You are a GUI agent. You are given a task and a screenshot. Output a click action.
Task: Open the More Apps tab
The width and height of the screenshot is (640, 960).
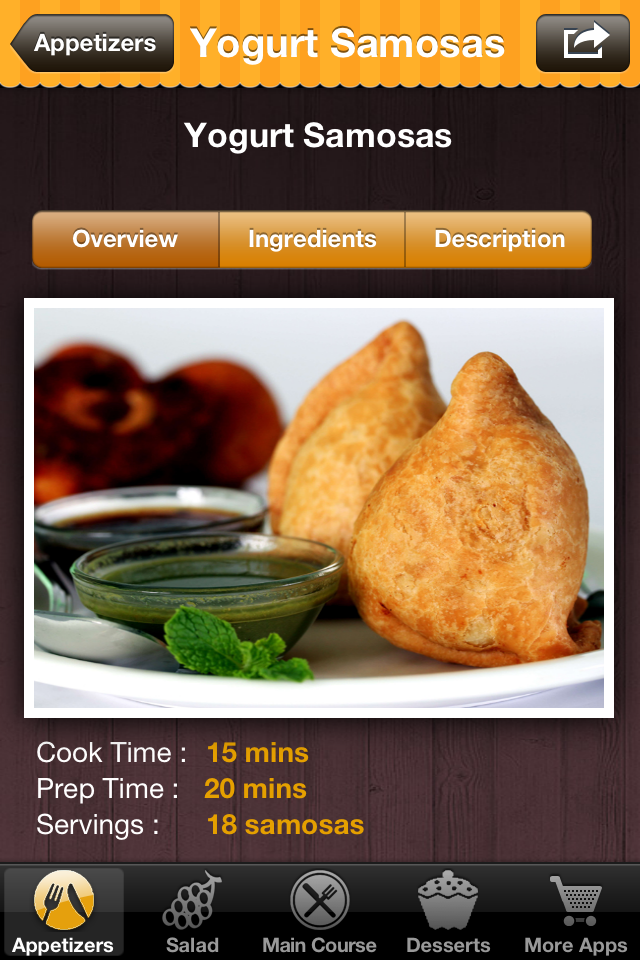tap(576, 912)
